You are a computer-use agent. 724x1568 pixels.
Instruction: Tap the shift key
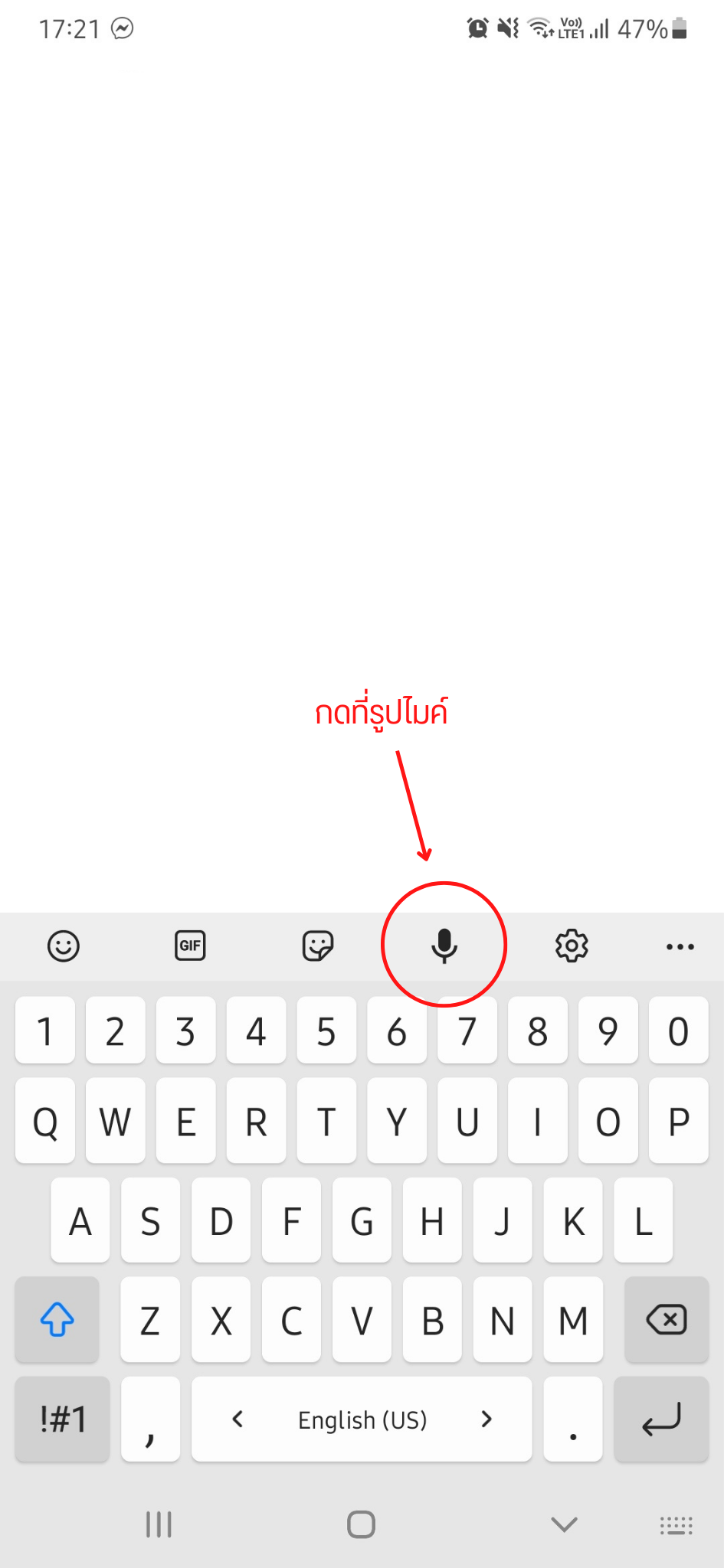coord(57,1320)
